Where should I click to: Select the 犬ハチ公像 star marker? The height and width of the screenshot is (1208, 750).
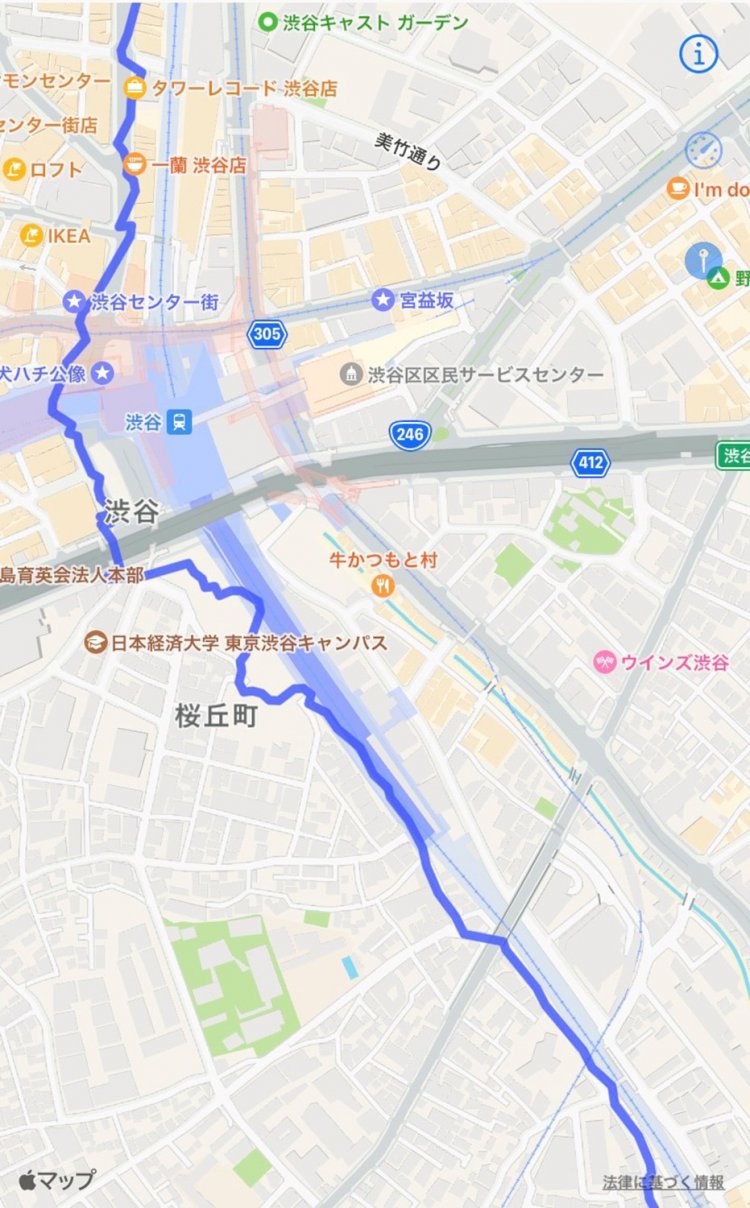101,371
